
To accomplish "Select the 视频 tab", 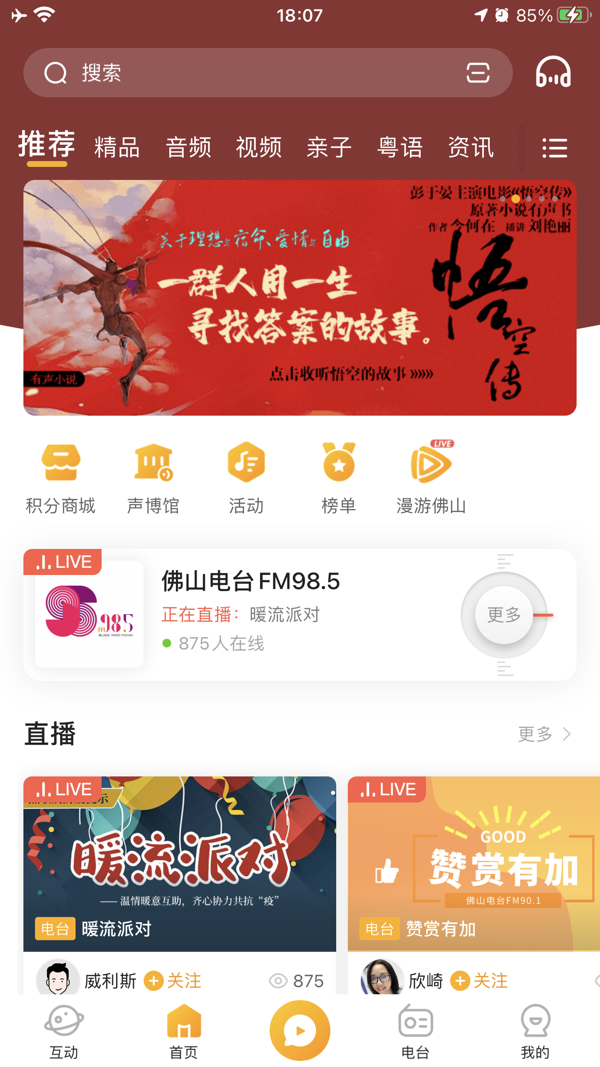I will 259,148.
